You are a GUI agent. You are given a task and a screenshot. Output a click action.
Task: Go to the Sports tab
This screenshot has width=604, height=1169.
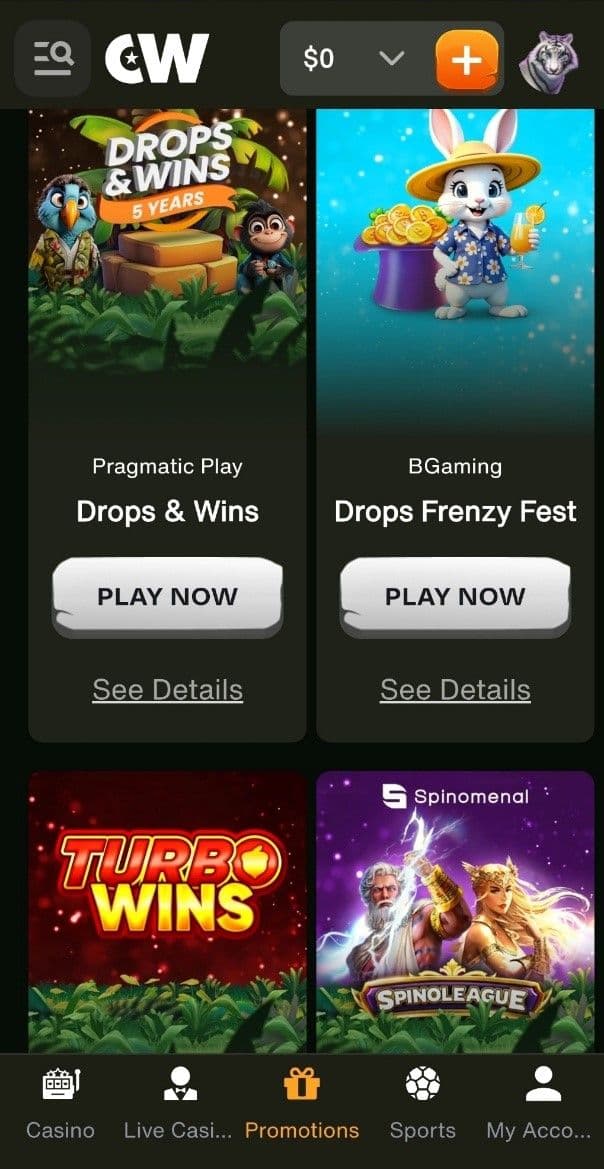[422, 1105]
